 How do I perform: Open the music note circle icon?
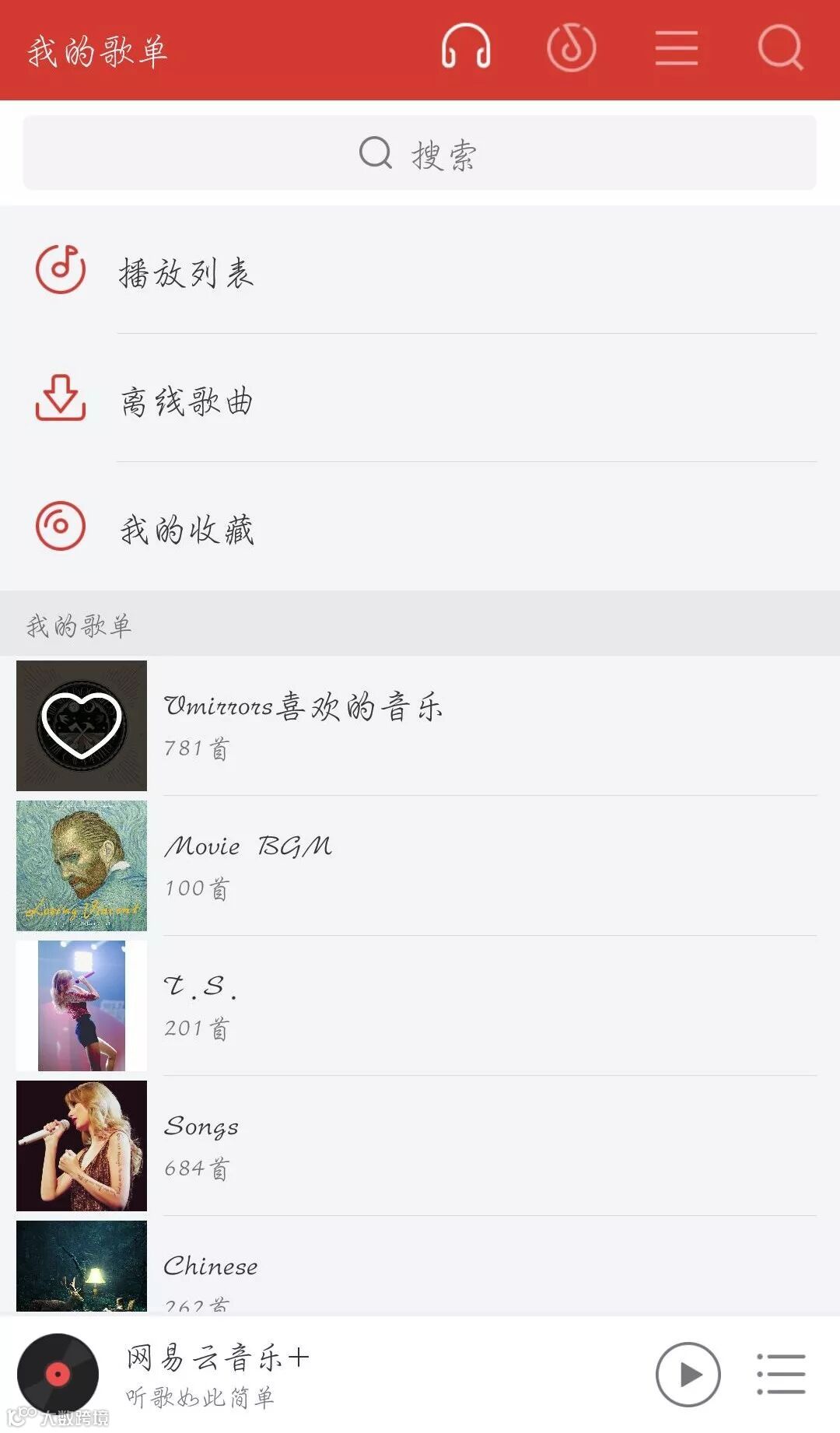click(571, 48)
